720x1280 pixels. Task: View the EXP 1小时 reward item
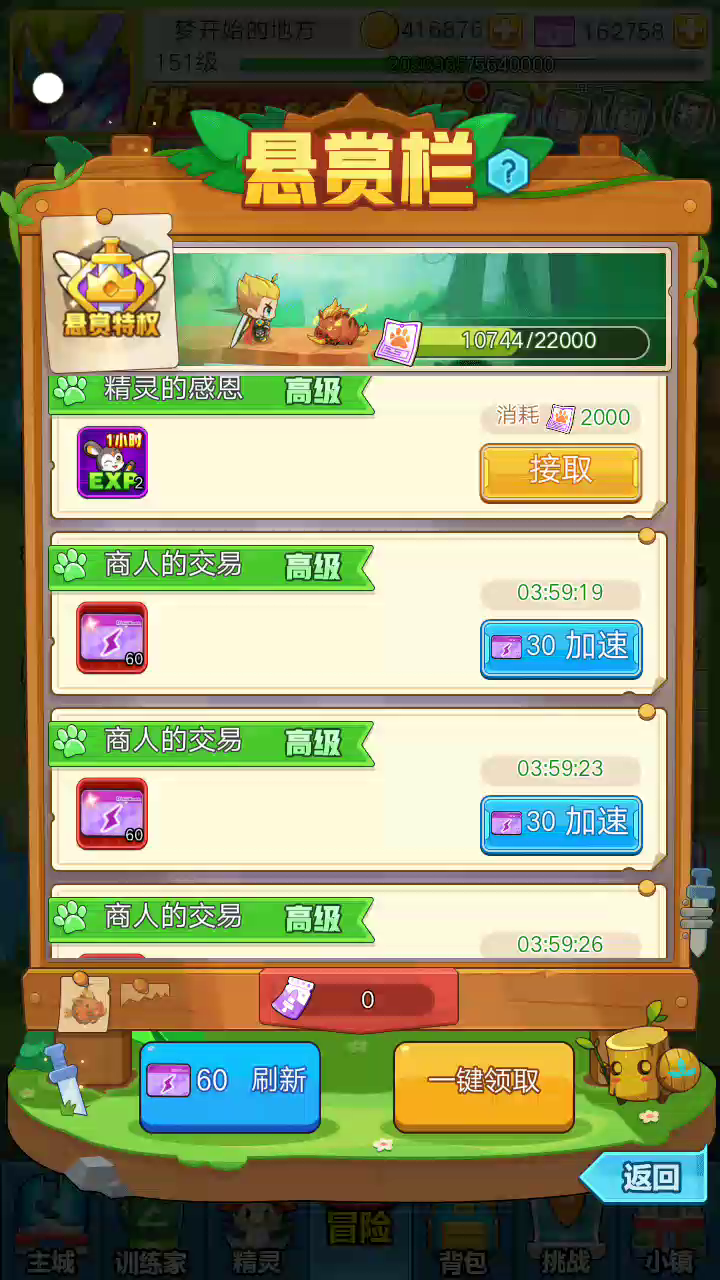click(x=113, y=462)
